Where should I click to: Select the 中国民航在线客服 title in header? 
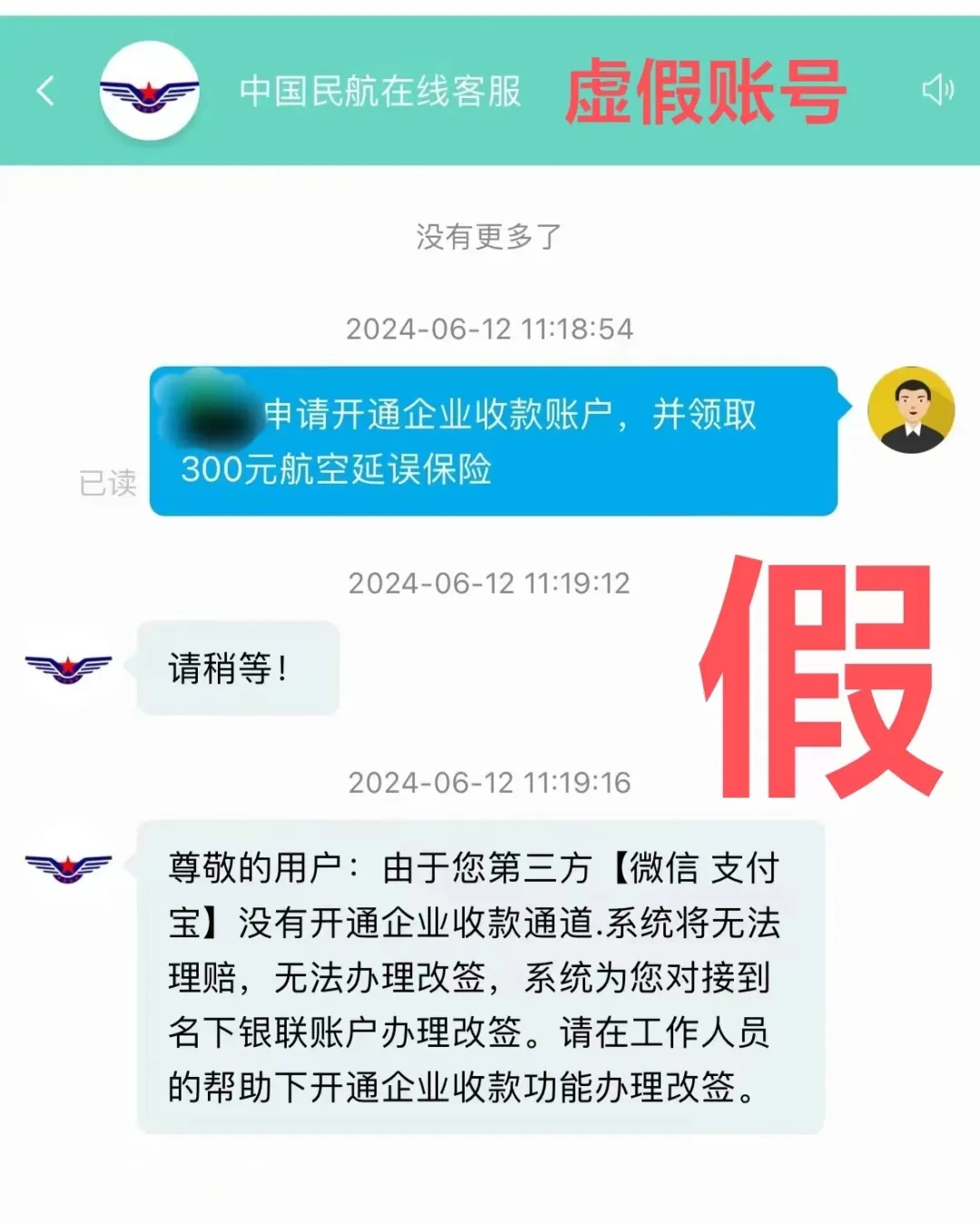[x=381, y=91]
